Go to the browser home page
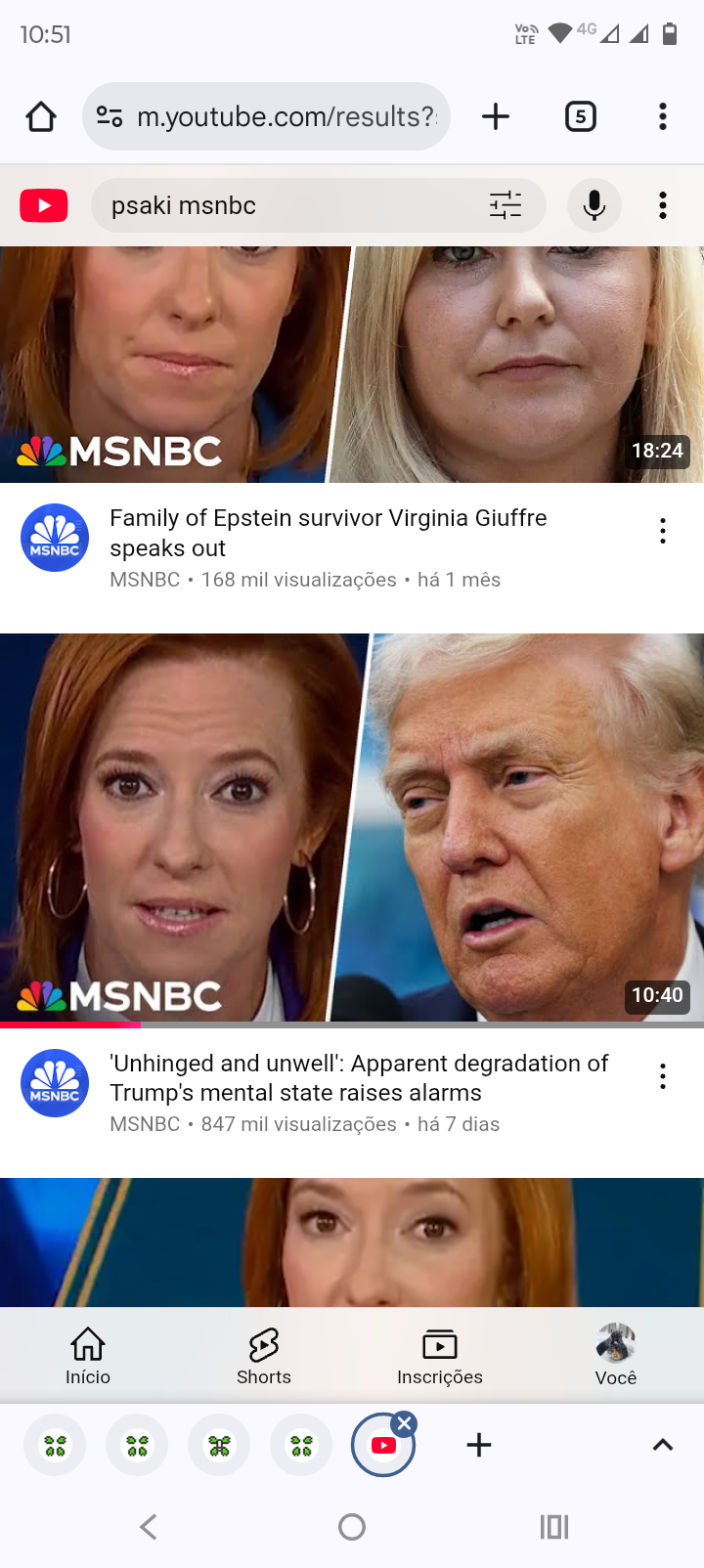 click(x=41, y=117)
